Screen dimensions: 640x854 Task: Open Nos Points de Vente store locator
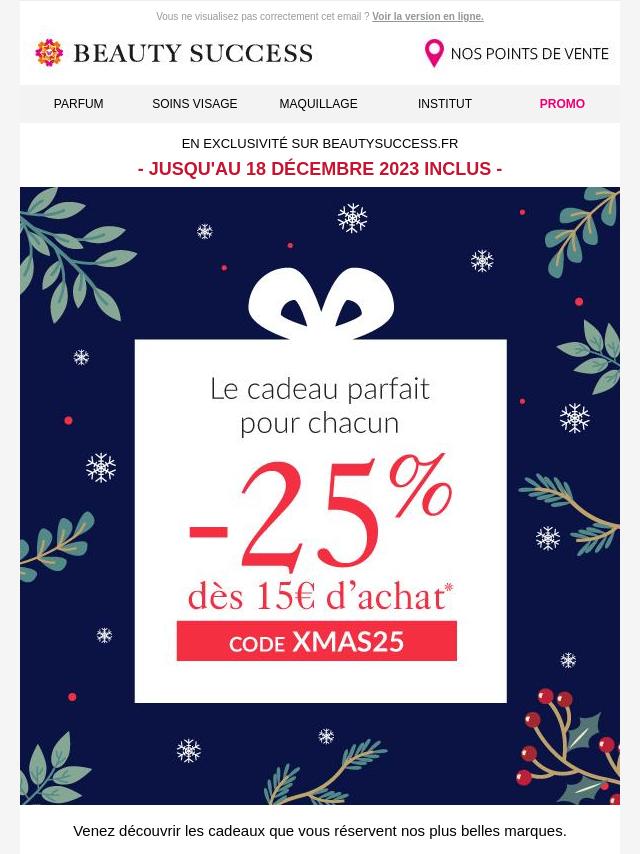[516, 54]
